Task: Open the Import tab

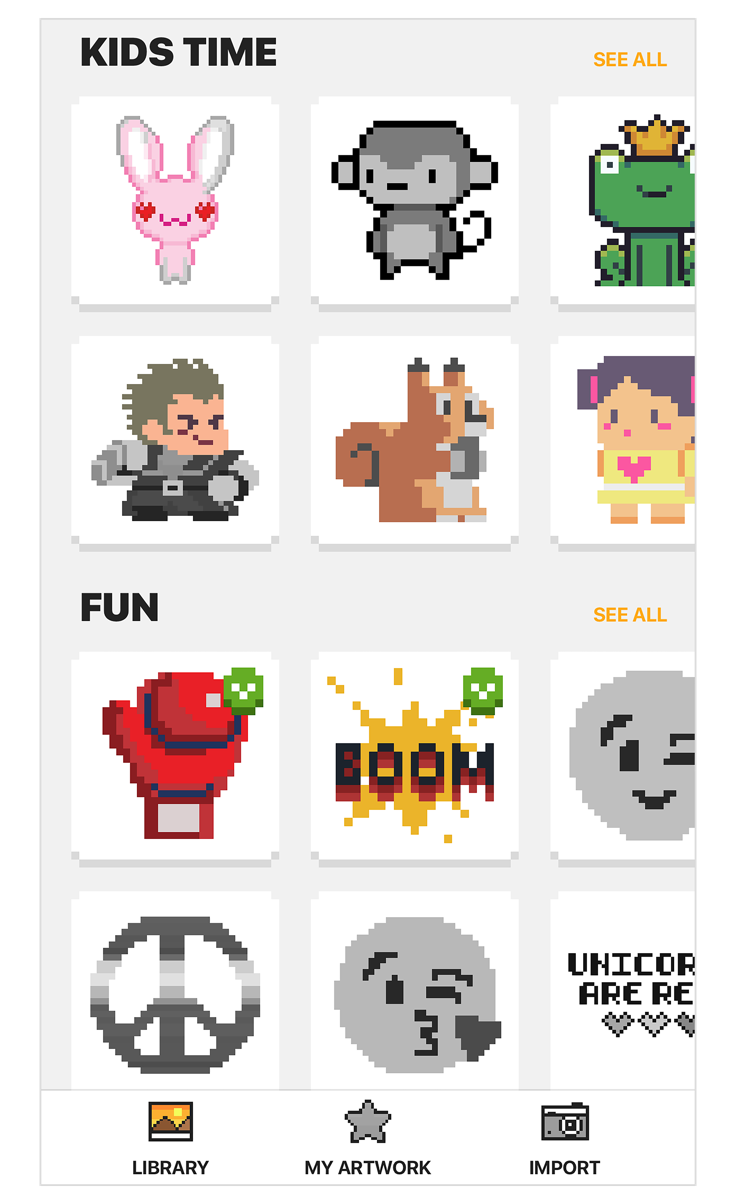Action: click(x=564, y=1140)
